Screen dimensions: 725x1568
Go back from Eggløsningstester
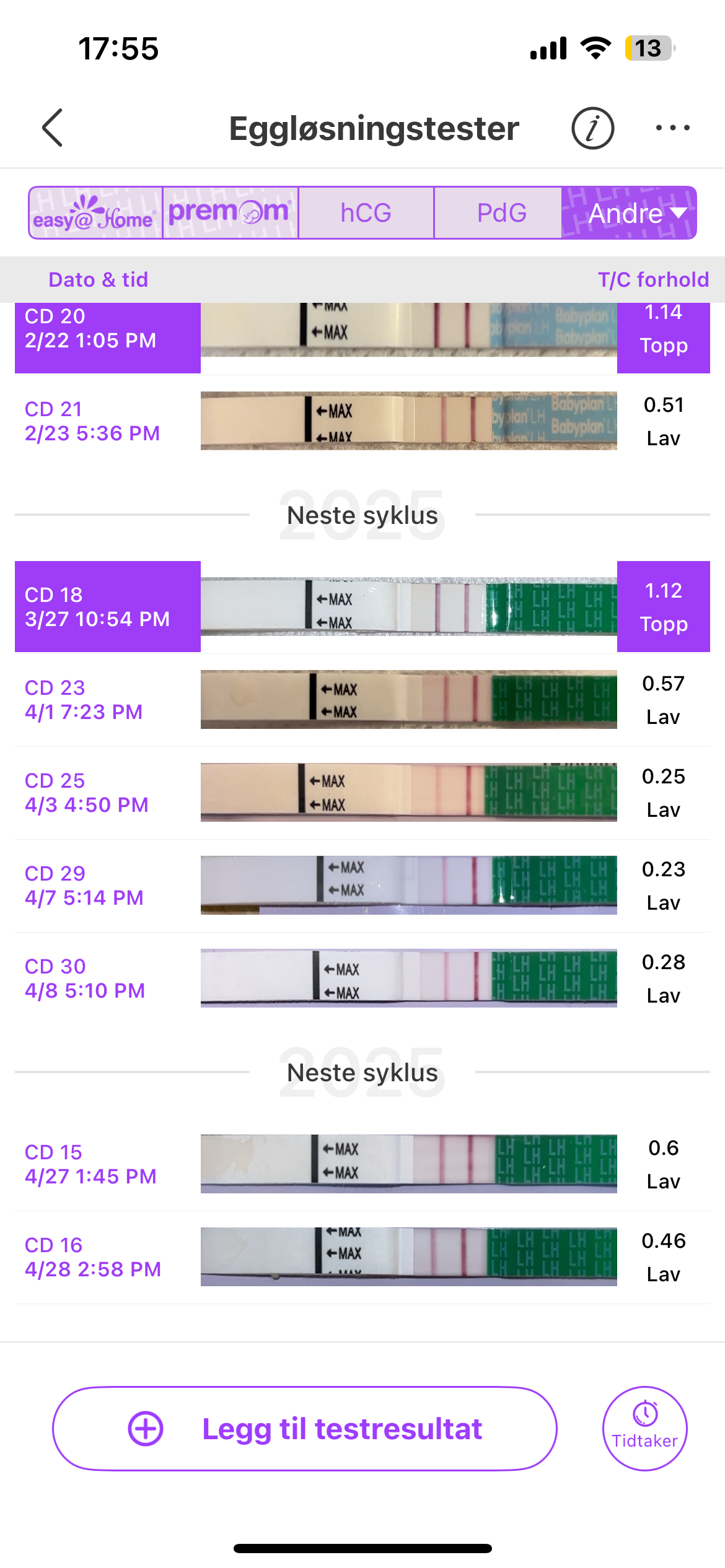53,128
